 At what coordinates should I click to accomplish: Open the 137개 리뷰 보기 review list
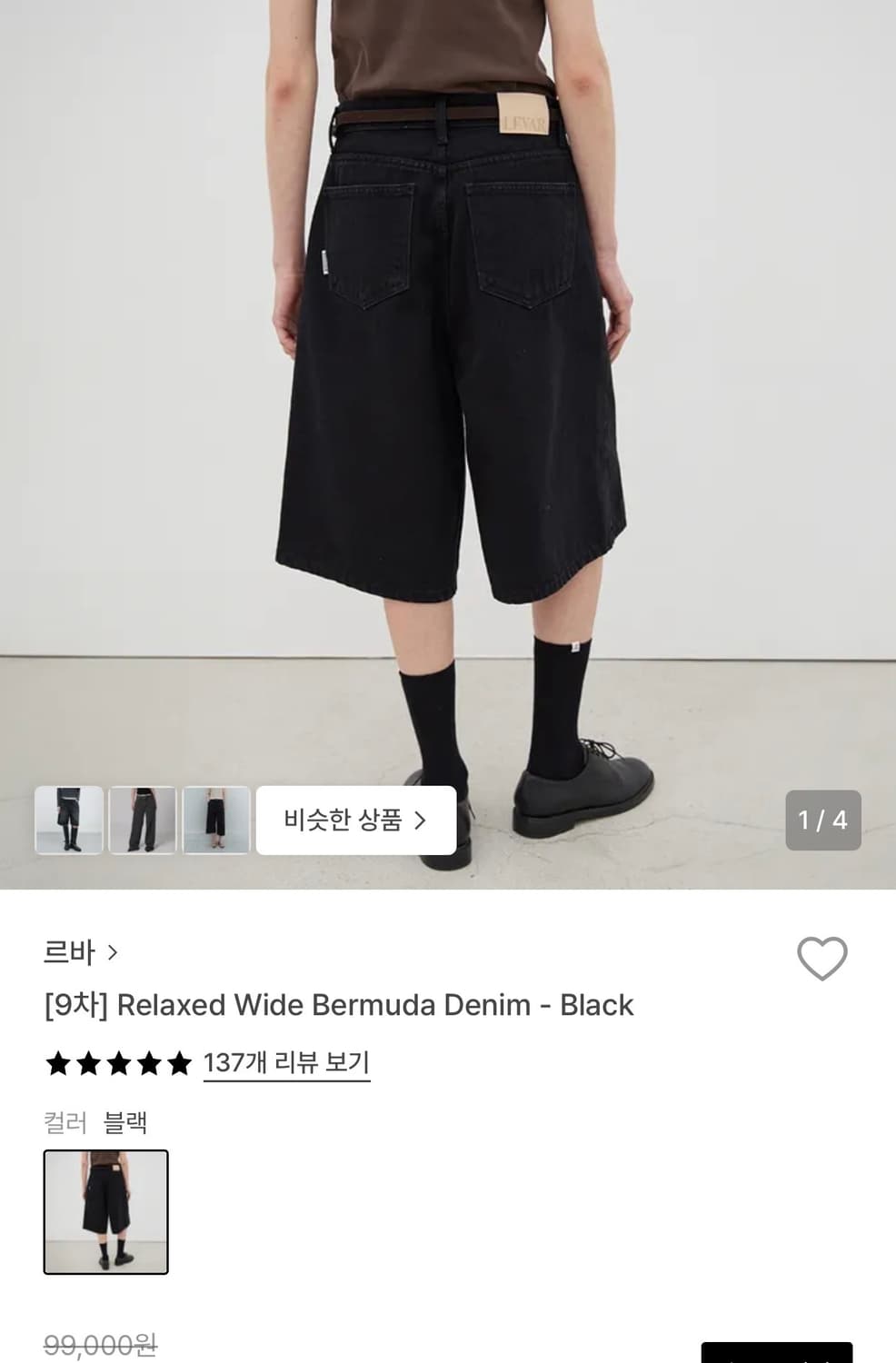(286, 1061)
